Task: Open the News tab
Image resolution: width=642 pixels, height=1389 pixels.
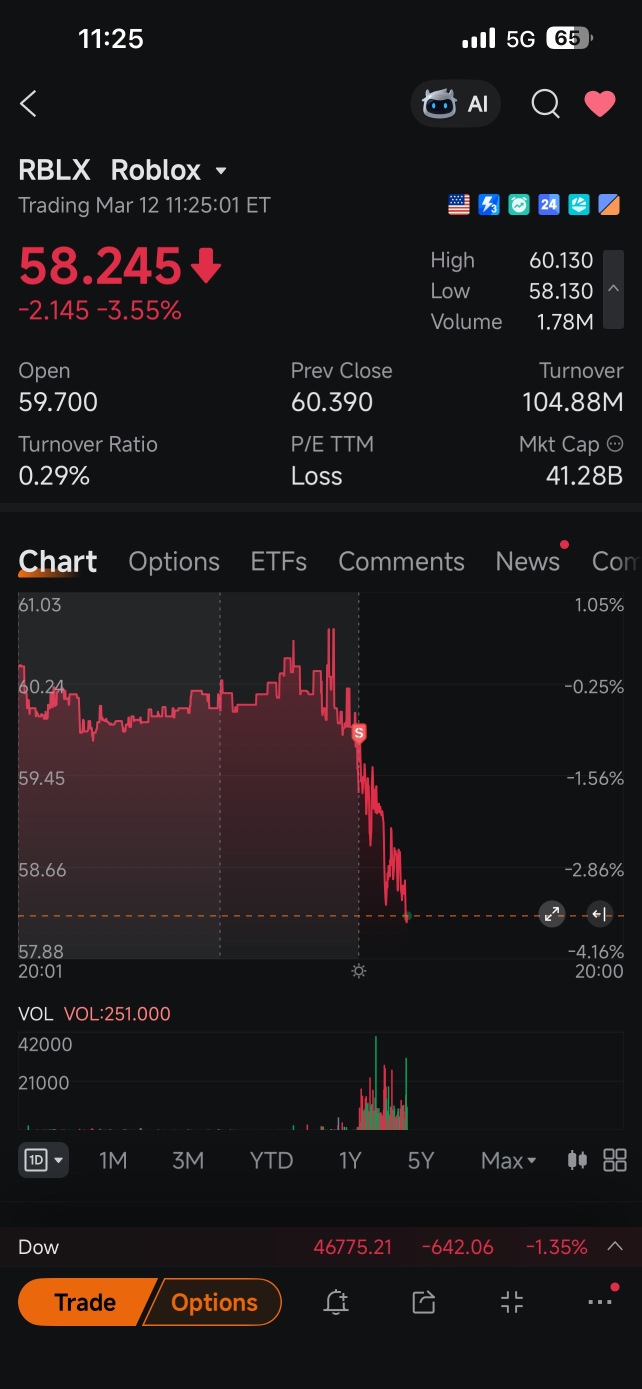Action: [x=528, y=561]
